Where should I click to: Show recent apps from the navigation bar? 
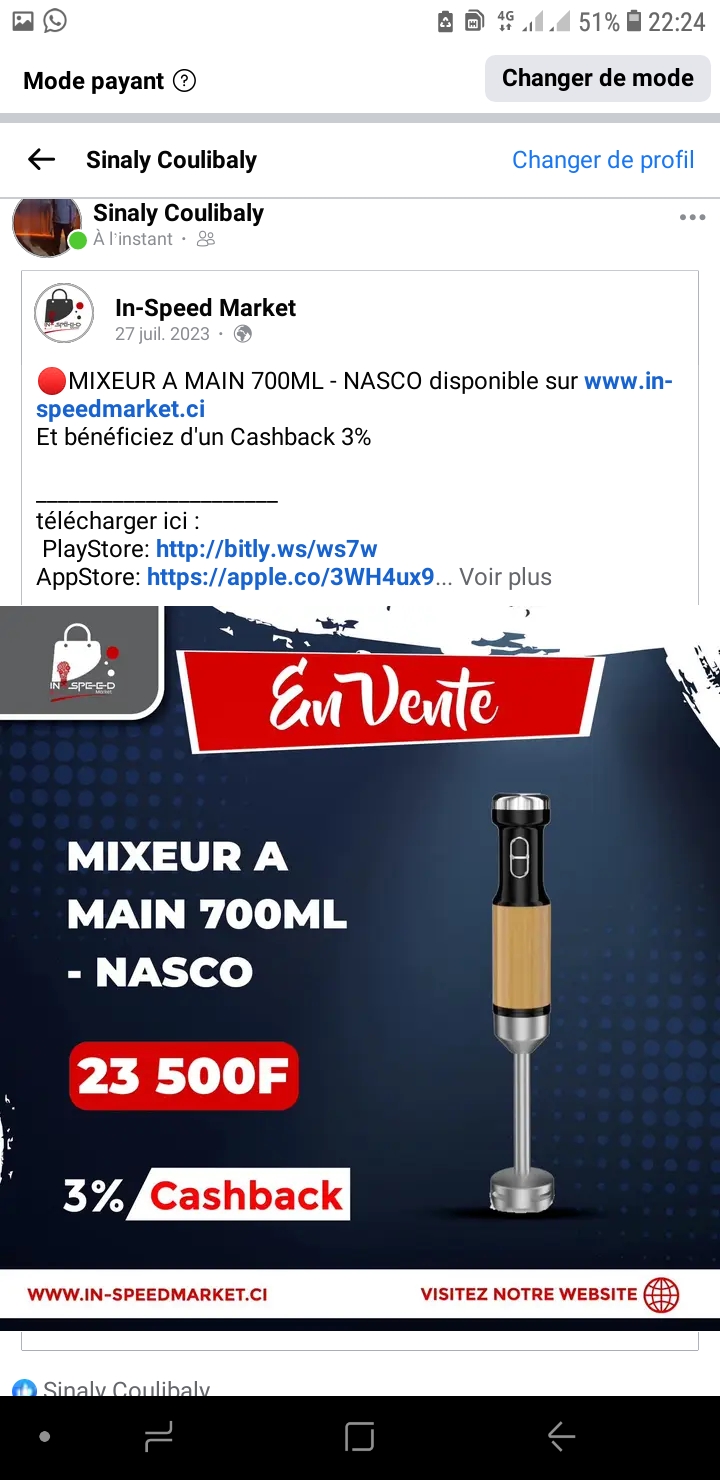[x=159, y=1437]
